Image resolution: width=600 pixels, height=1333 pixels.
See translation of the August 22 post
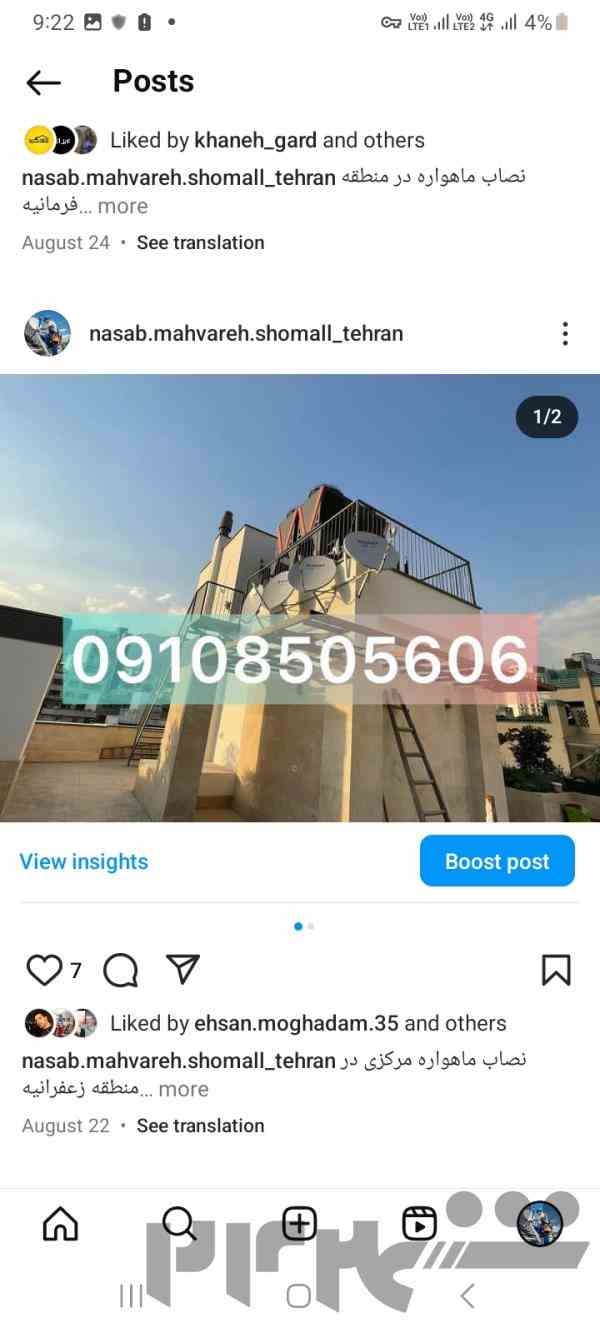click(200, 1125)
